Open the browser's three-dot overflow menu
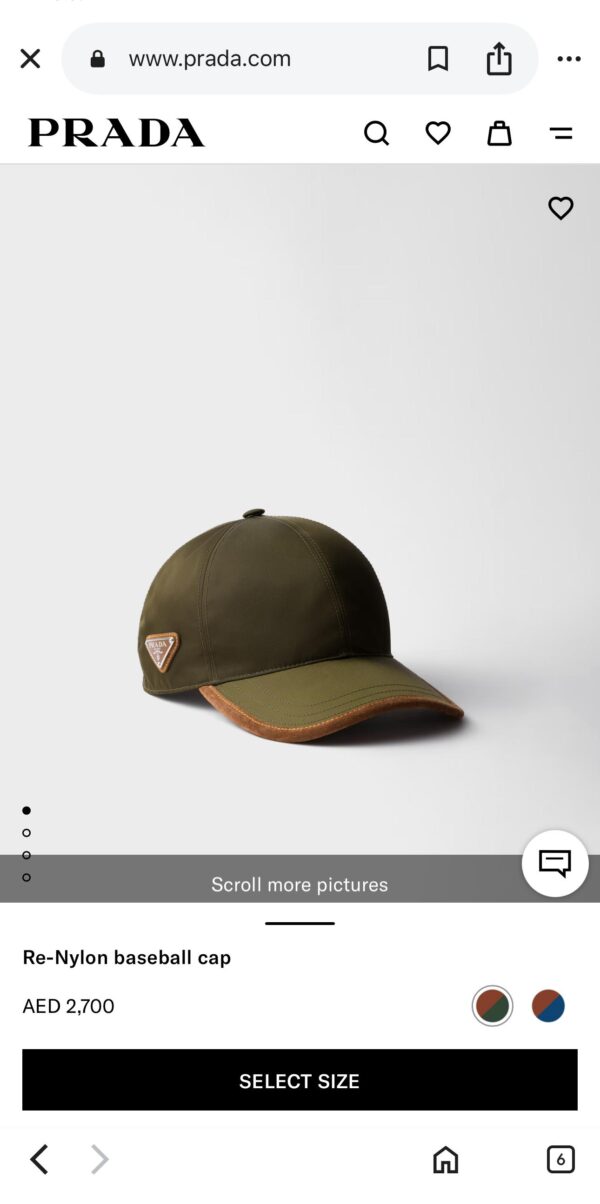 pyautogui.click(x=569, y=59)
